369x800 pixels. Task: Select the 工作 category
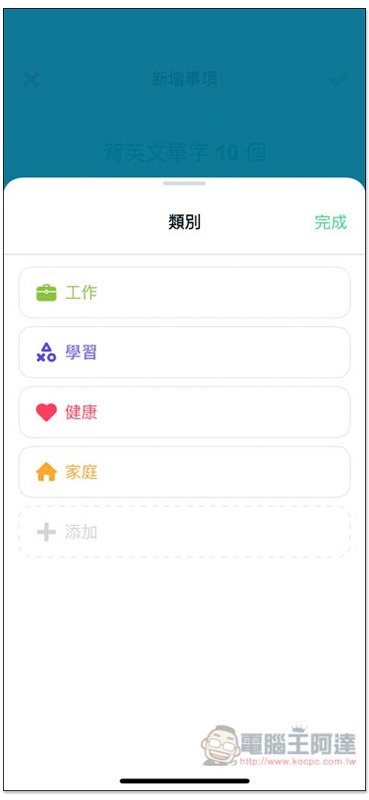point(184,293)
